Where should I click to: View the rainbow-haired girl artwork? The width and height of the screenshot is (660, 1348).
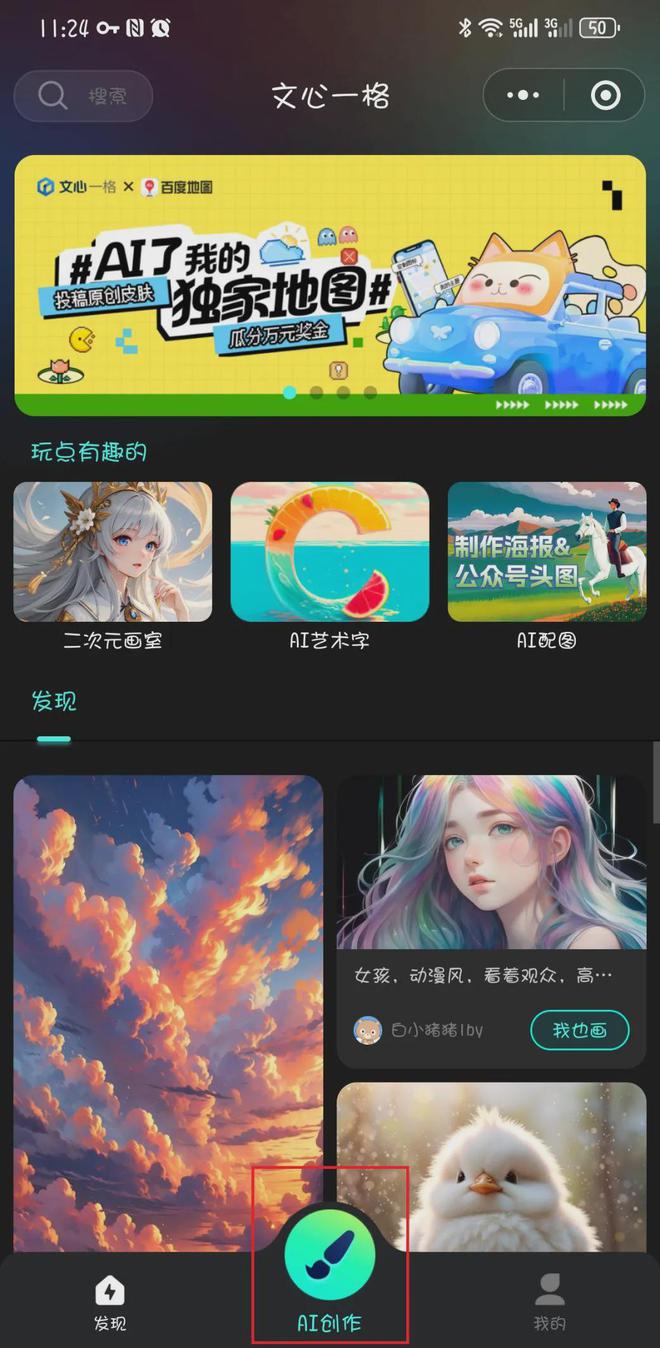pyautogui.click(x=491, y=862)
